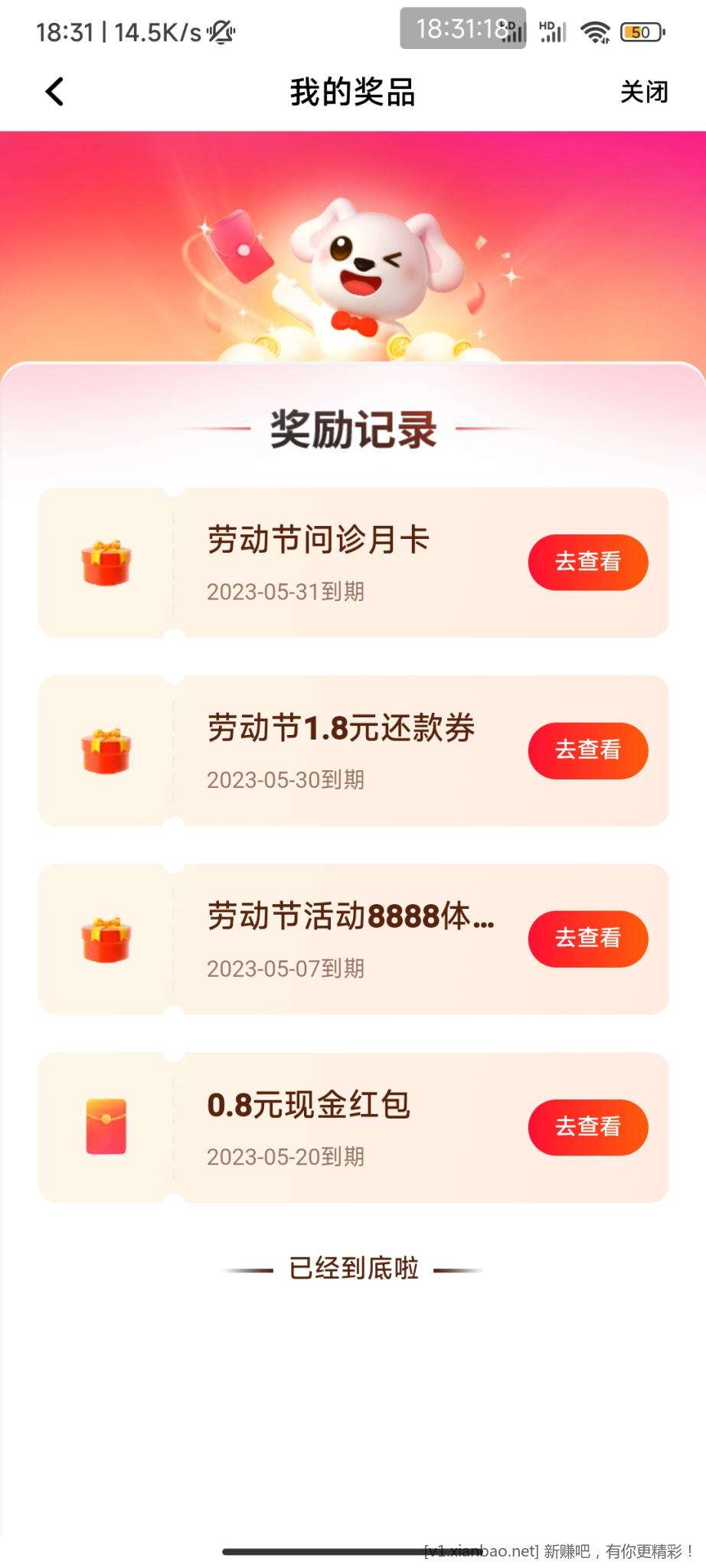Tap 去查看 for 劳动节问诊月卡
Viewport: 706px width, 1568px height.
(x=587, y=562)
